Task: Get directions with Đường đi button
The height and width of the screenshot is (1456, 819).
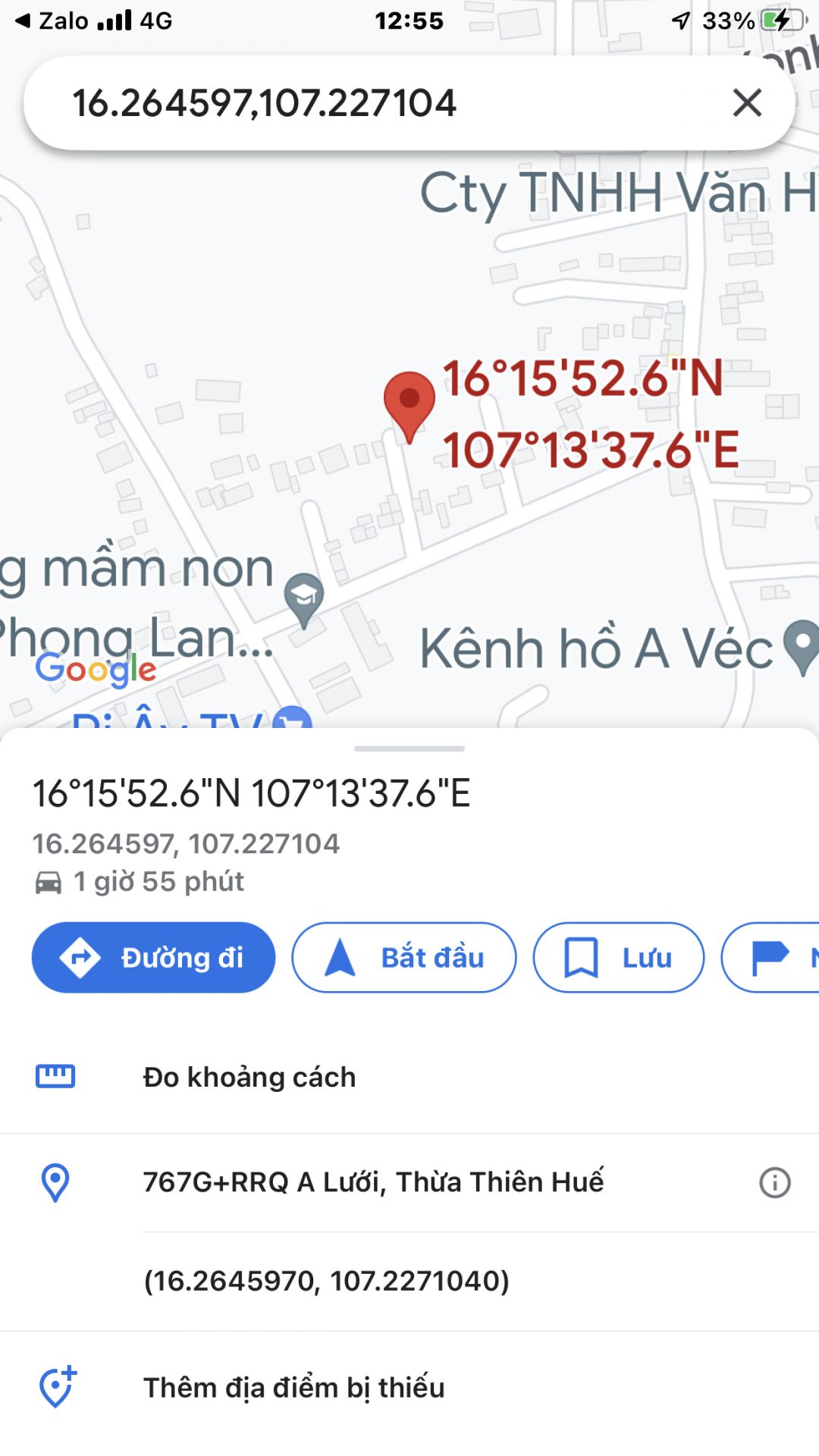Action: pos(153,958)
